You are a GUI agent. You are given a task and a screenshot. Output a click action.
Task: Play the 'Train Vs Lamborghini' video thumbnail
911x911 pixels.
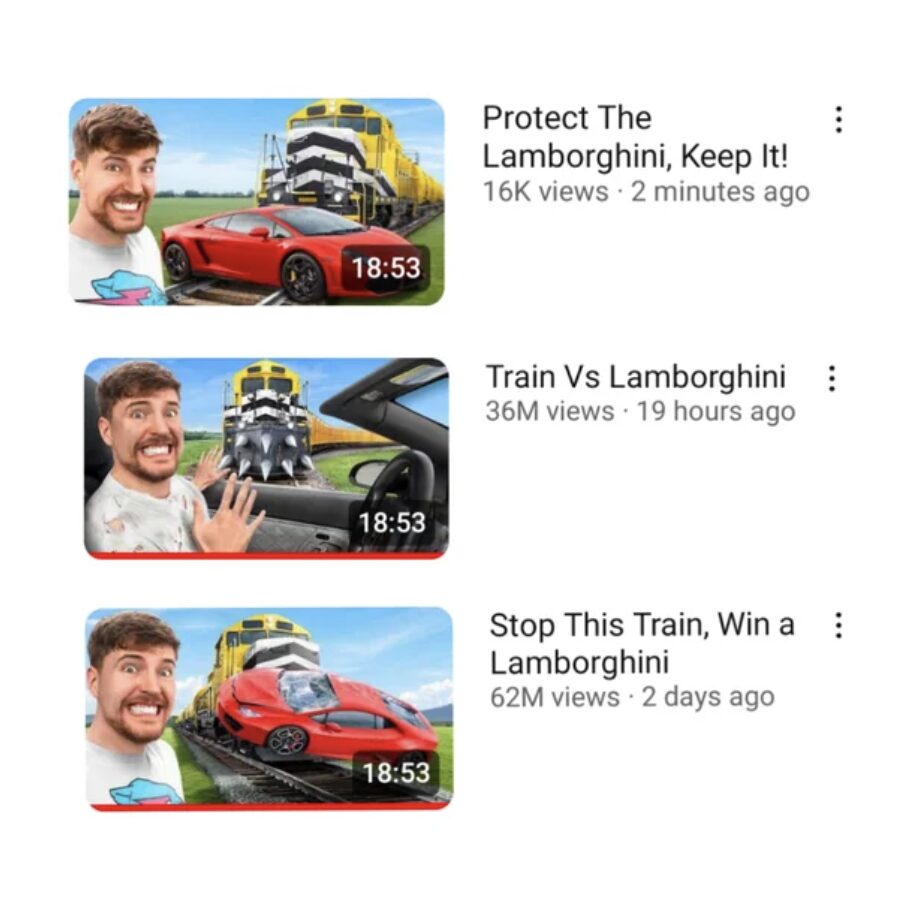pyautogui.click(x=266, y=456)
